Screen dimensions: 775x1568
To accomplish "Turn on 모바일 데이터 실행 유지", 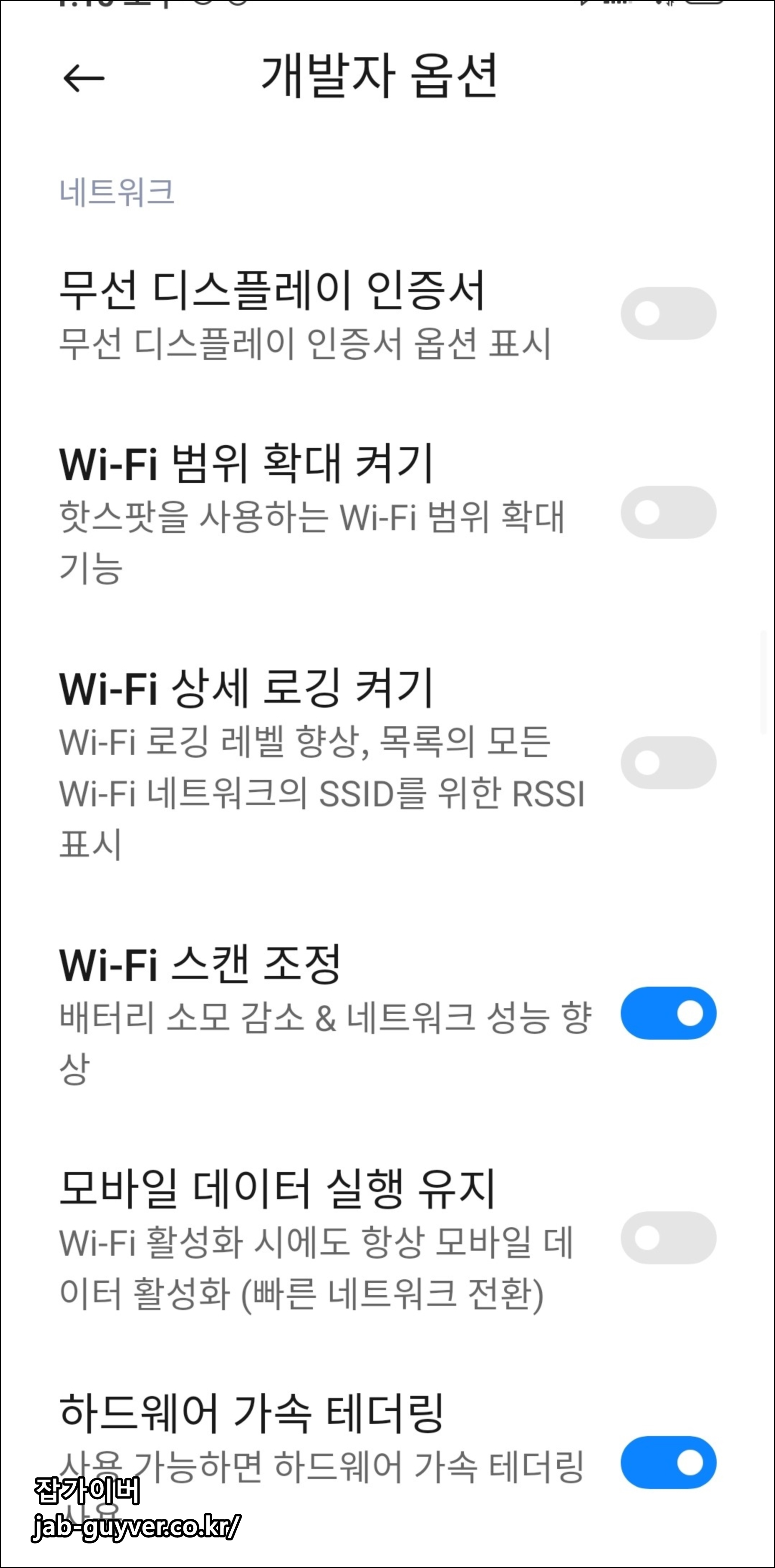I will (x=668, y=1238).
